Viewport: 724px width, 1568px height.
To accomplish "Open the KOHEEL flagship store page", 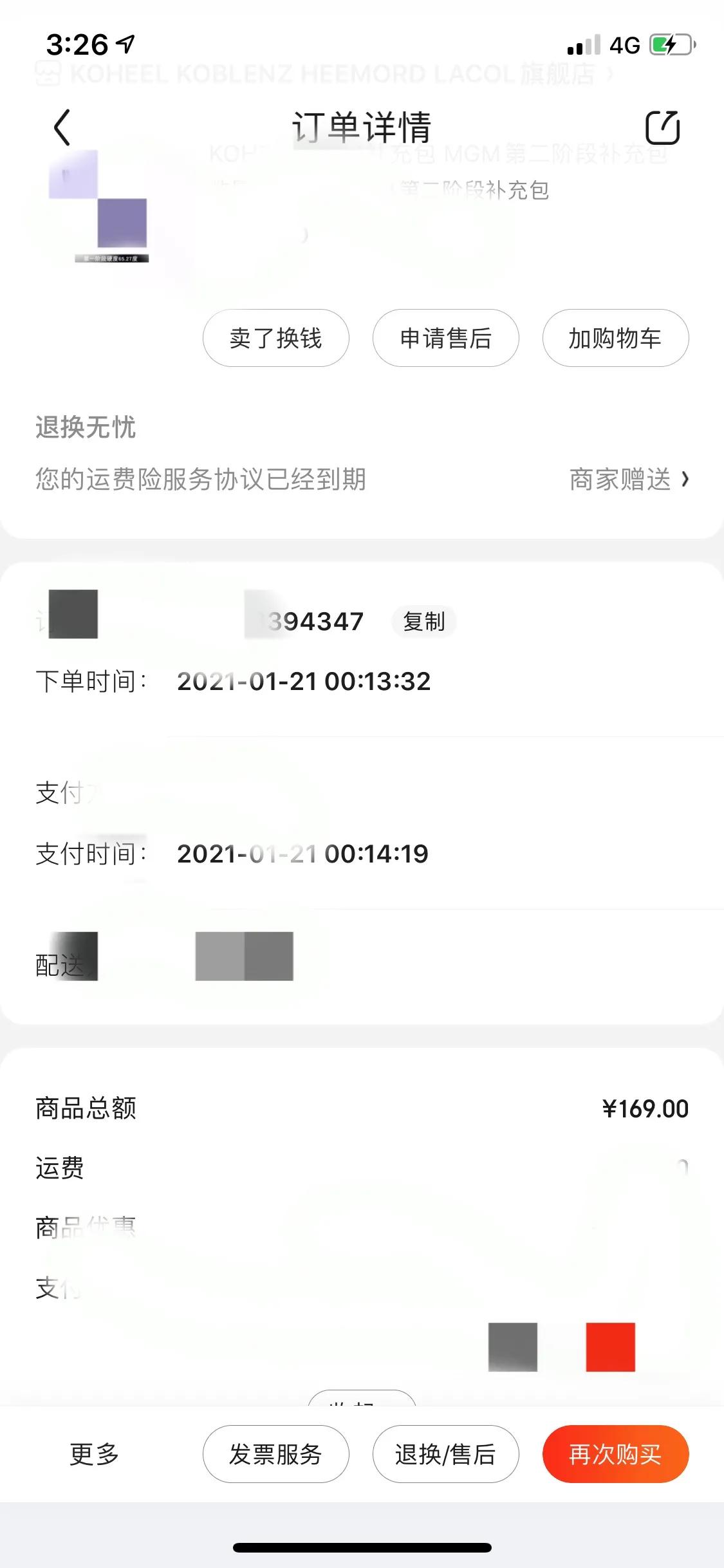I will (322, 74).
